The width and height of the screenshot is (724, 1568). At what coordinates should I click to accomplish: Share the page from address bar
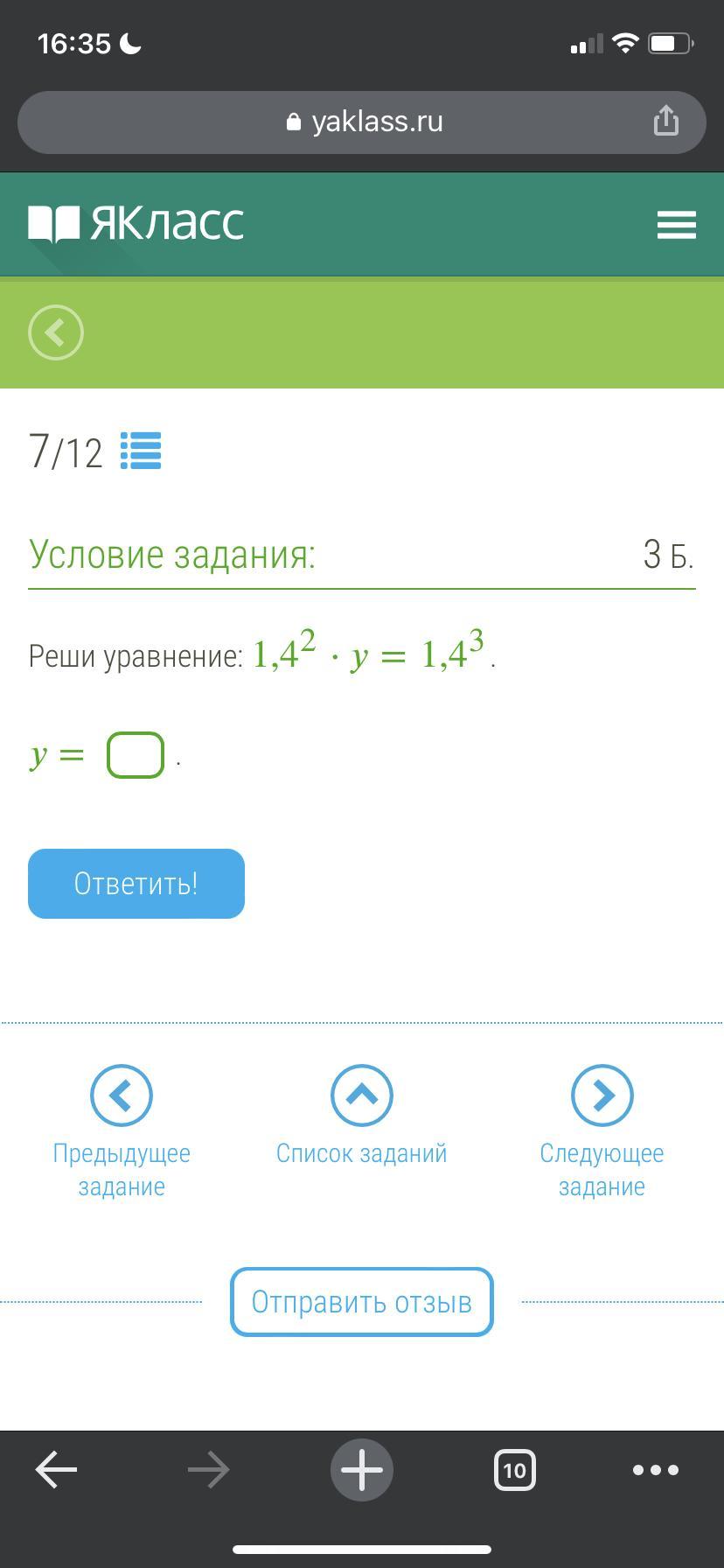(x=666, y=121)
